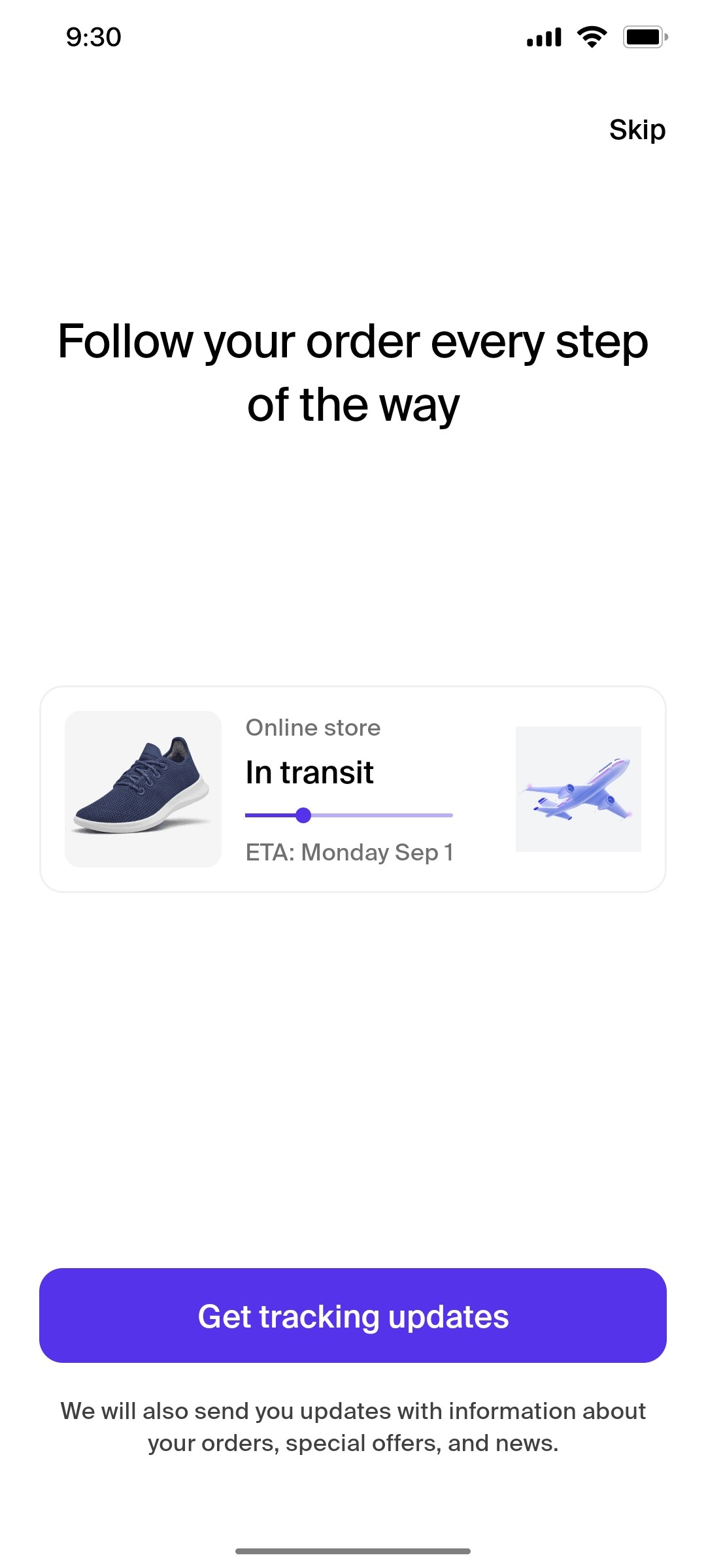
Task: Tap the in-transit progress dot
Action: (303, 815)
